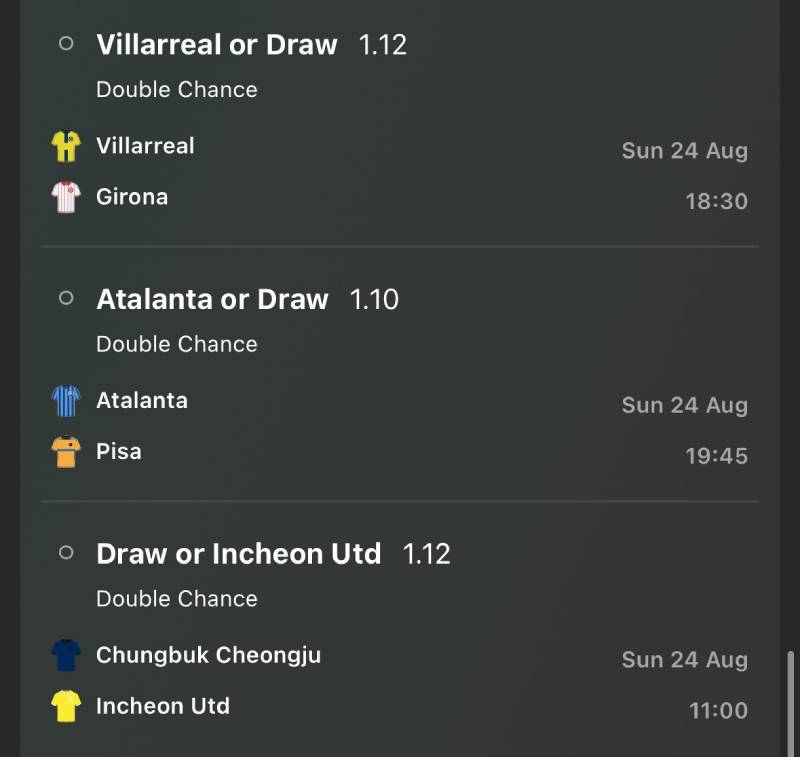This screenshot has width=800, height=757.
Task: Open the Chungbuk Cheongju vs Incheon Utd selection
Action: point(238,553)
